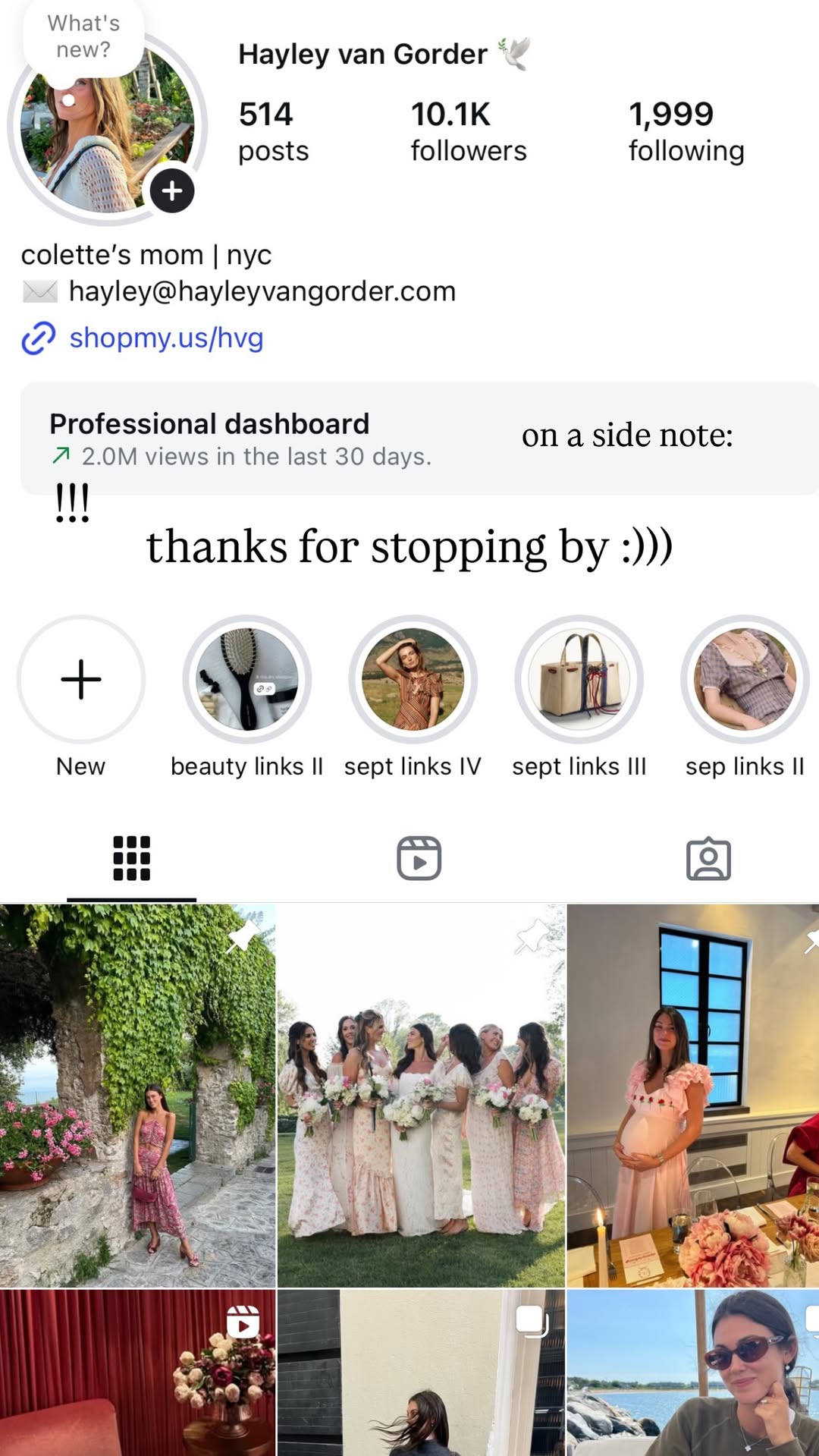View the 10.1K followers list
The image size is (819, 1456).
click(x=468, y=132)
